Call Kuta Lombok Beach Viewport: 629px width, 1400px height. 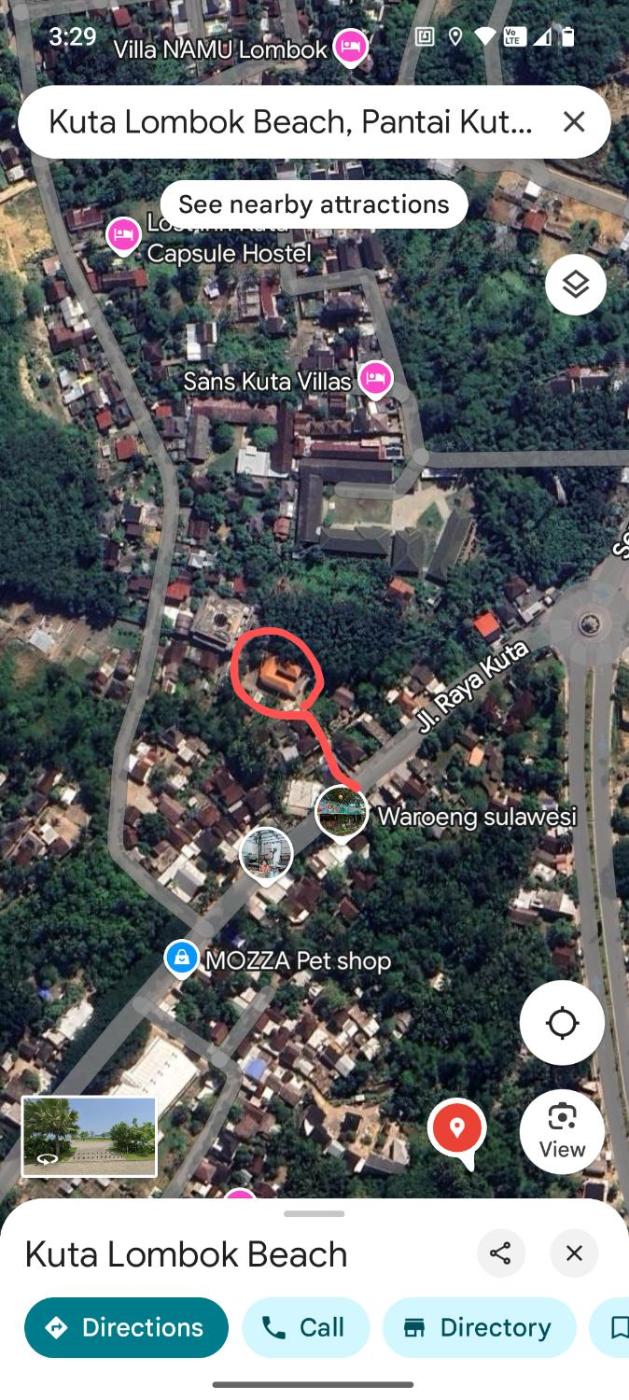305,1327
